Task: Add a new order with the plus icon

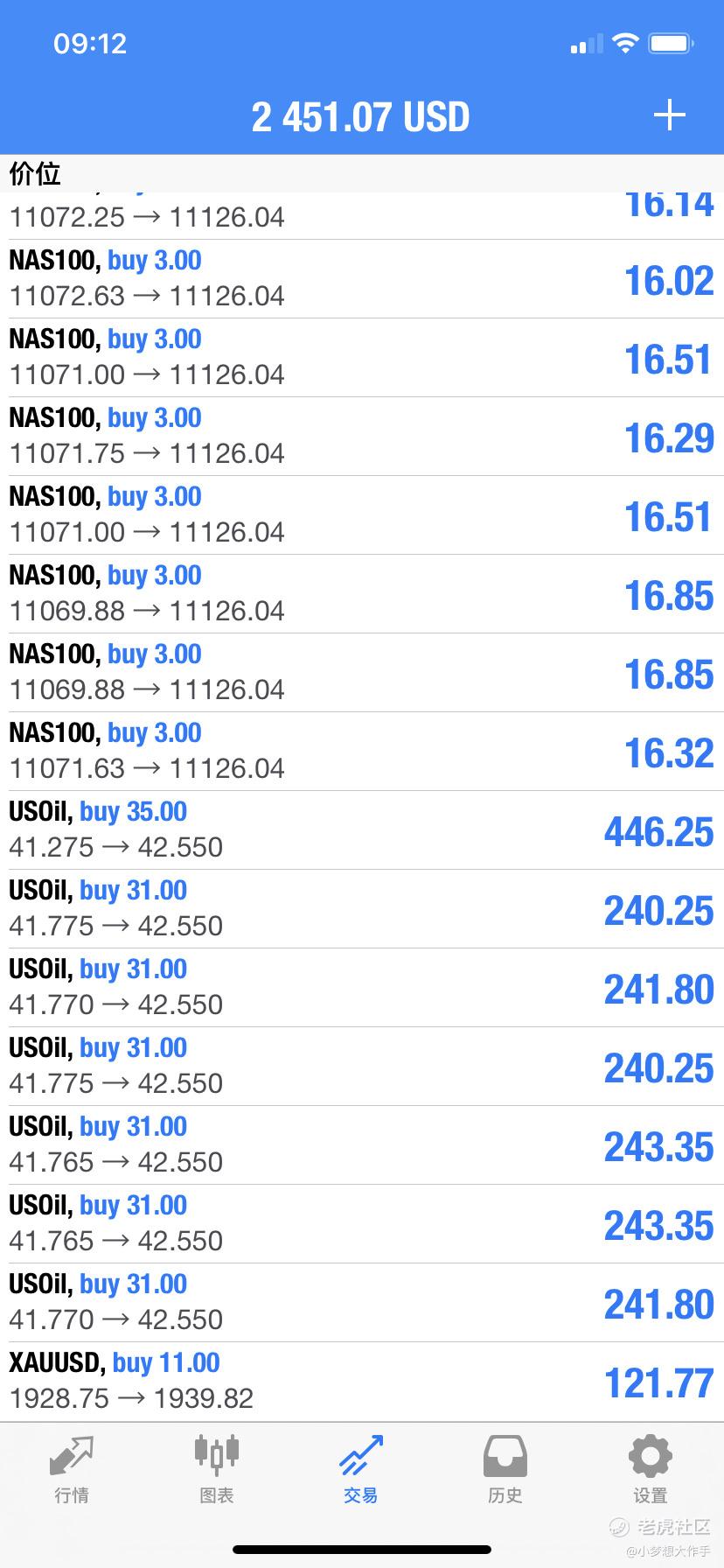Action: (x=669, y=115)
